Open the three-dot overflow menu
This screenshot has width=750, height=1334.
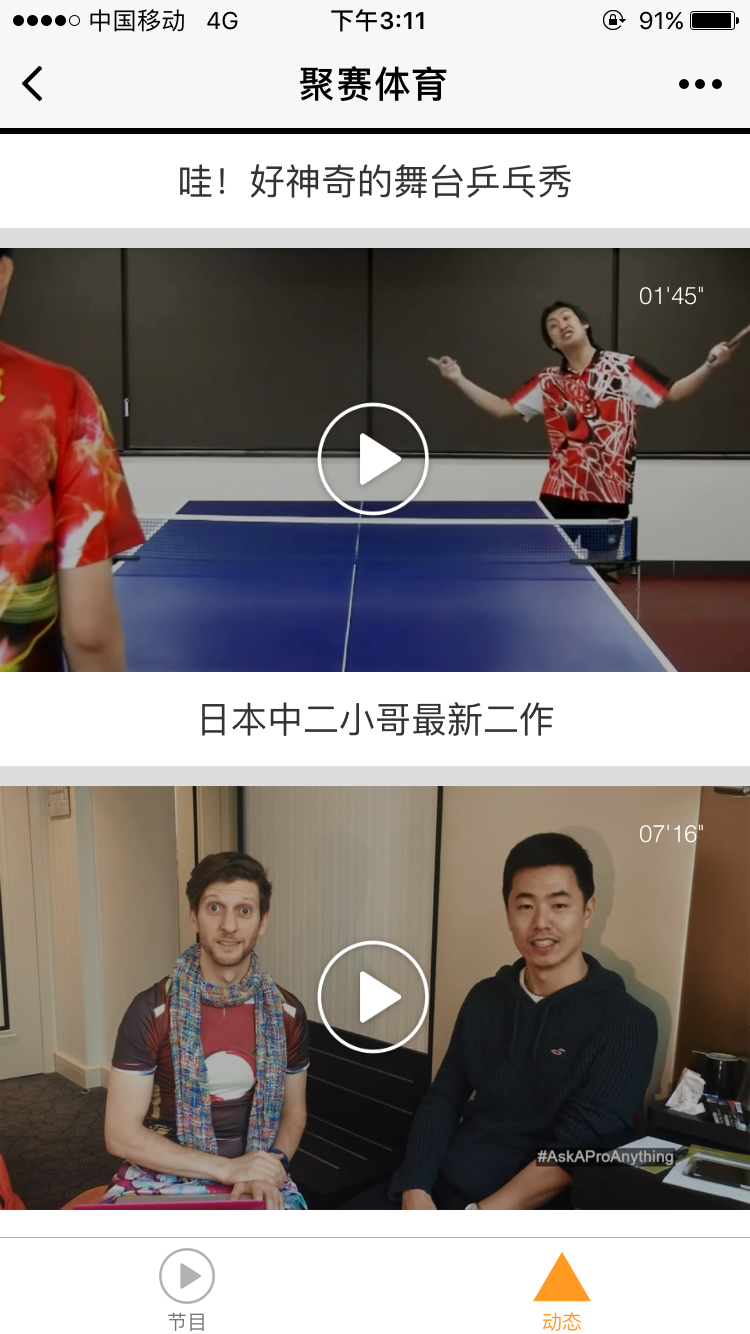700,84
